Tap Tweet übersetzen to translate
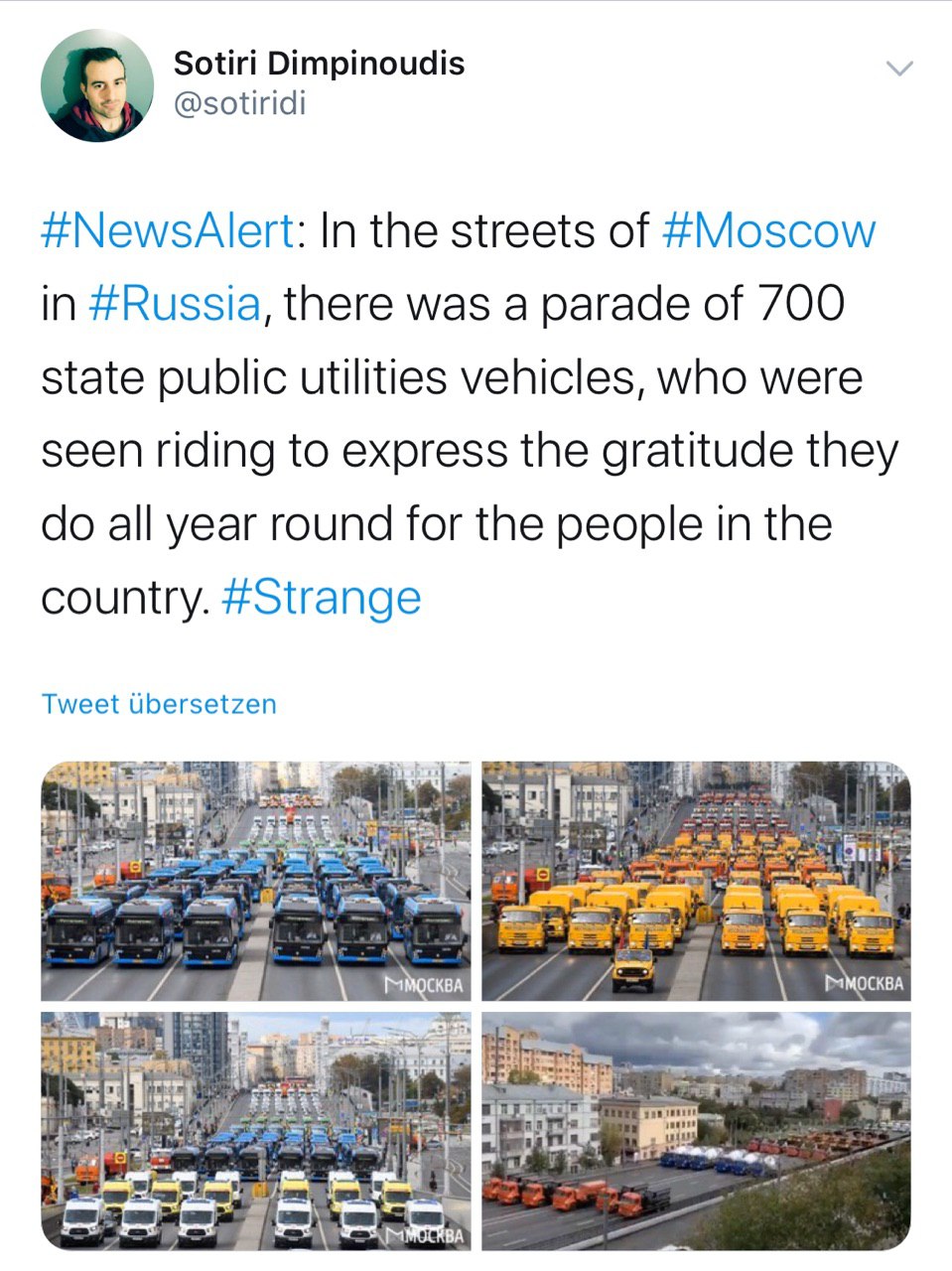 (x=159, y=704)
